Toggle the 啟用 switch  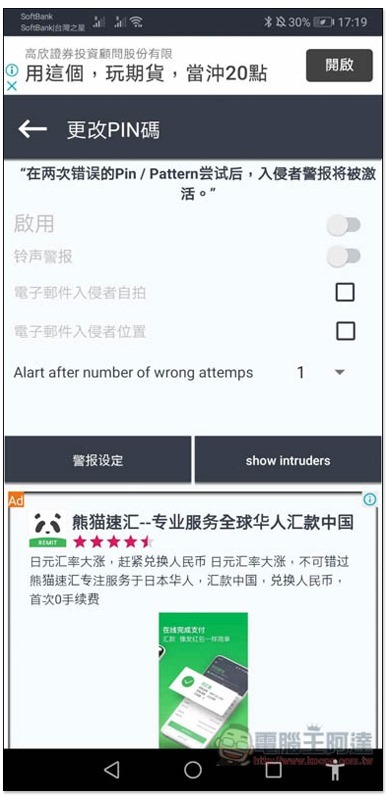(344, 225)
